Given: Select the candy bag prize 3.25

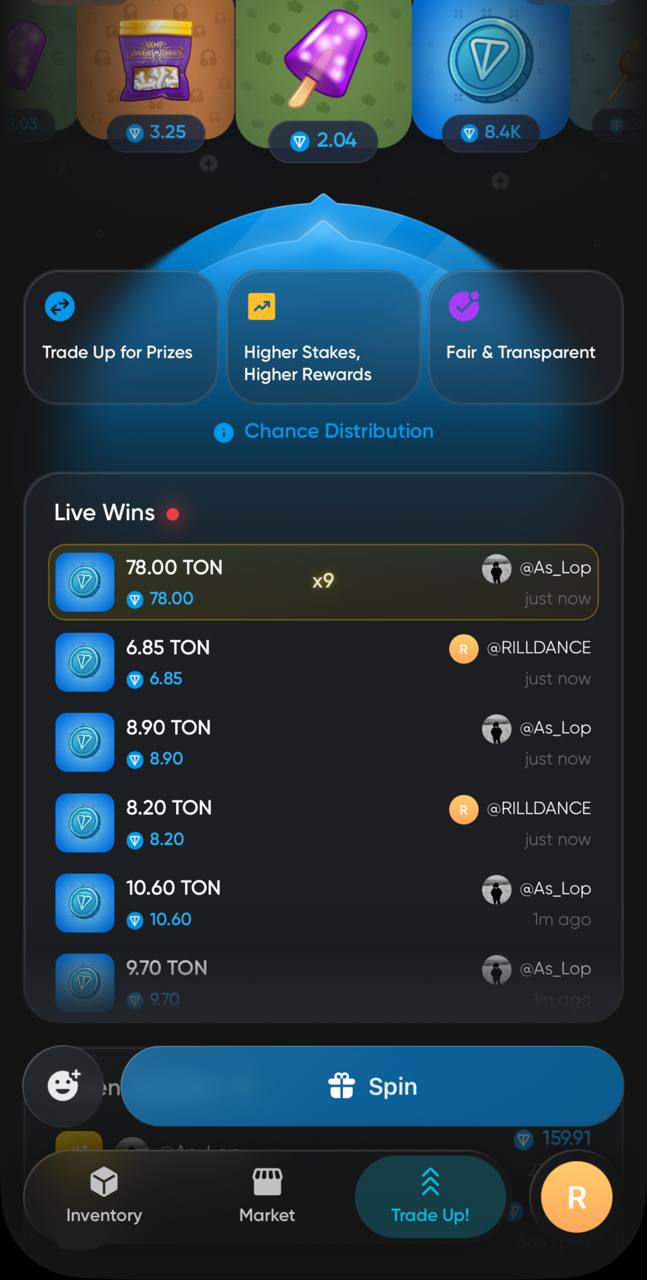Looking at the screenshot, I should point(156,68).
